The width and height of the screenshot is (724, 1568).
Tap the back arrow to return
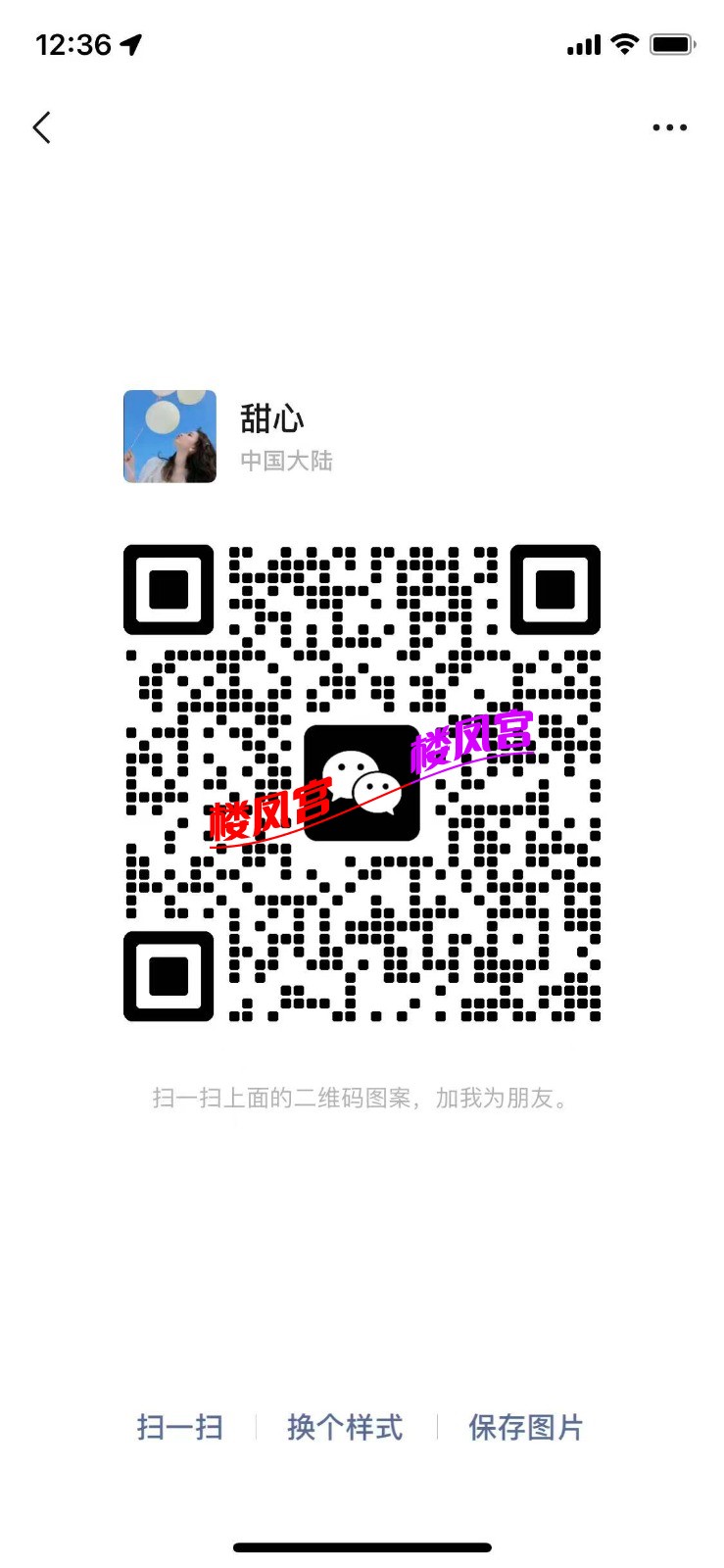click(x=41, y=127)
